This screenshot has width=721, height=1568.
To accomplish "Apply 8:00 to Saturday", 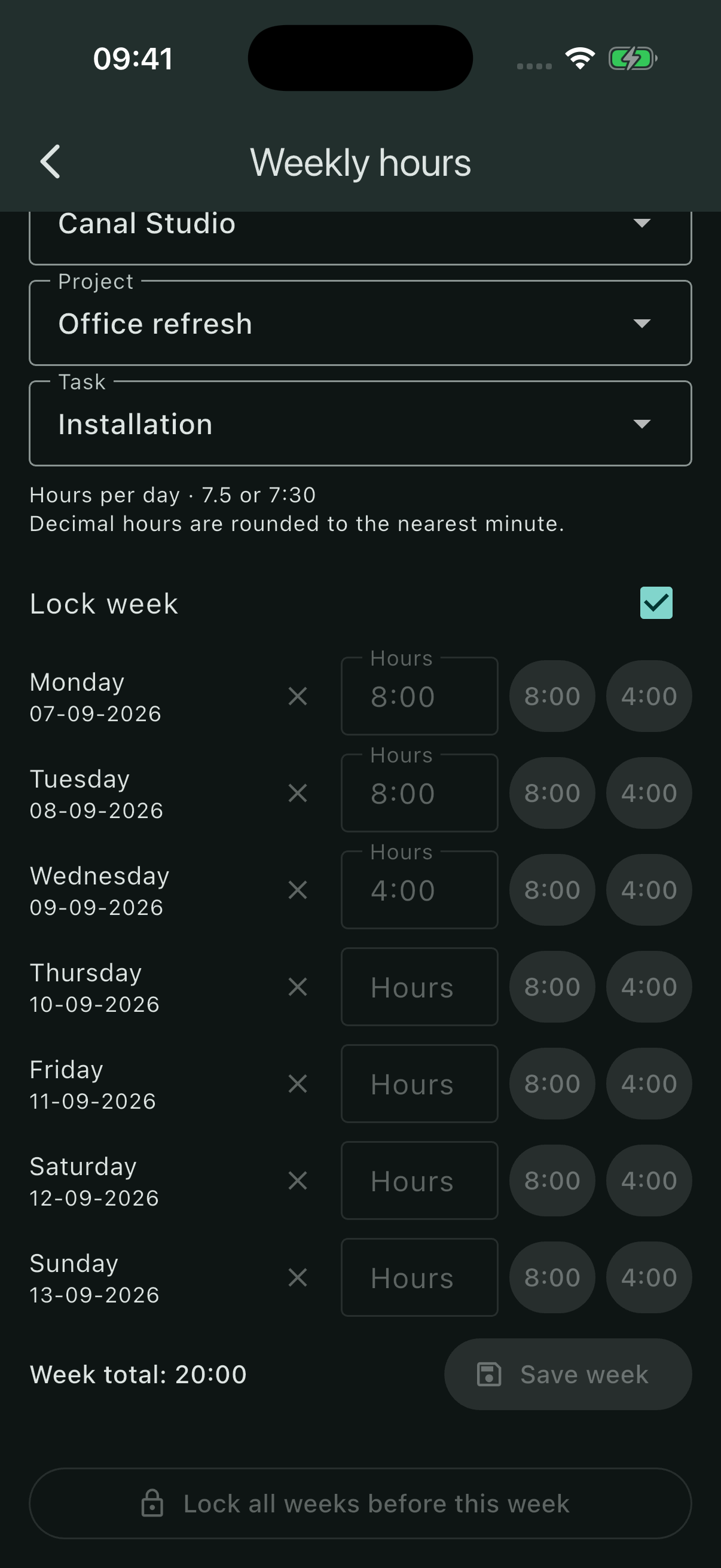I will (552, 1180).
